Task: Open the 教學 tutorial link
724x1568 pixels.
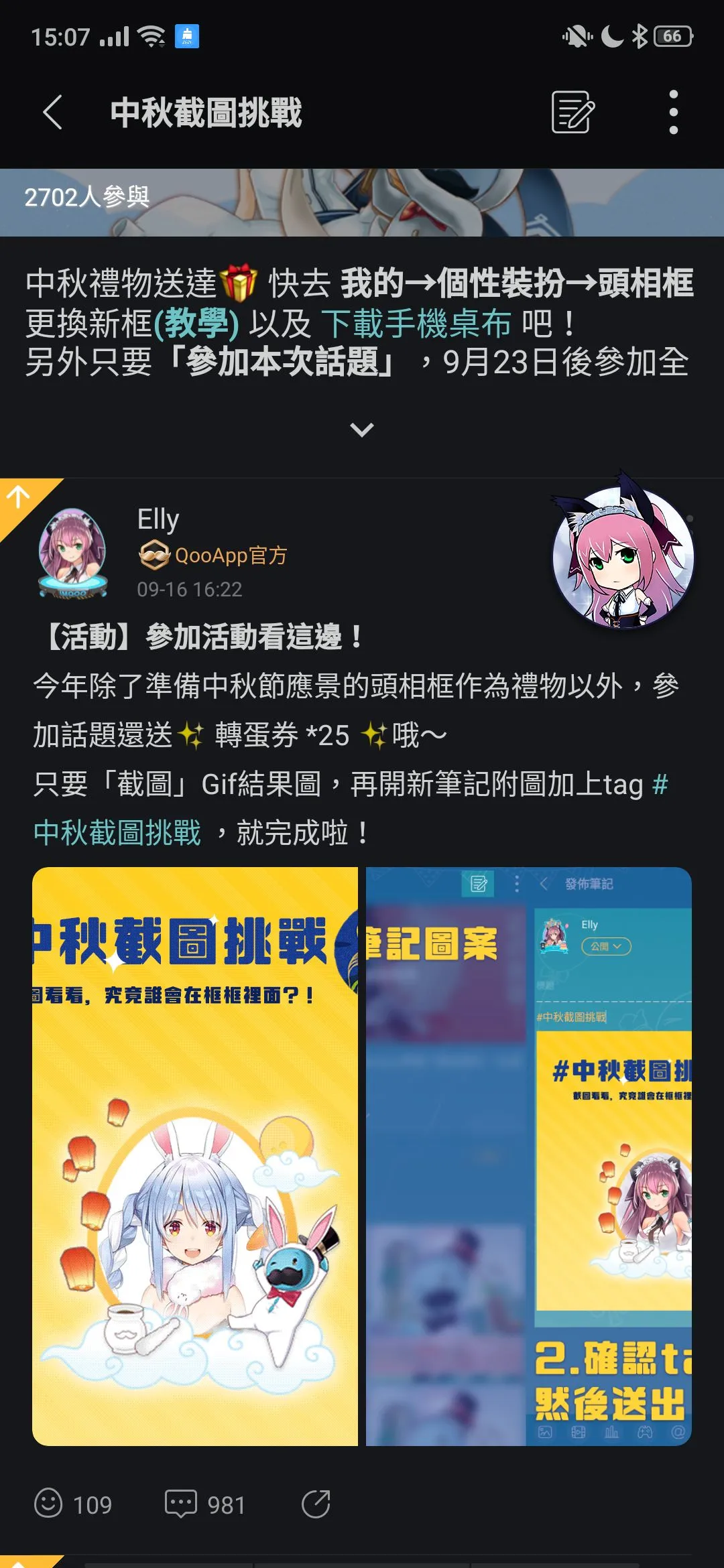Action: point(196,324)
